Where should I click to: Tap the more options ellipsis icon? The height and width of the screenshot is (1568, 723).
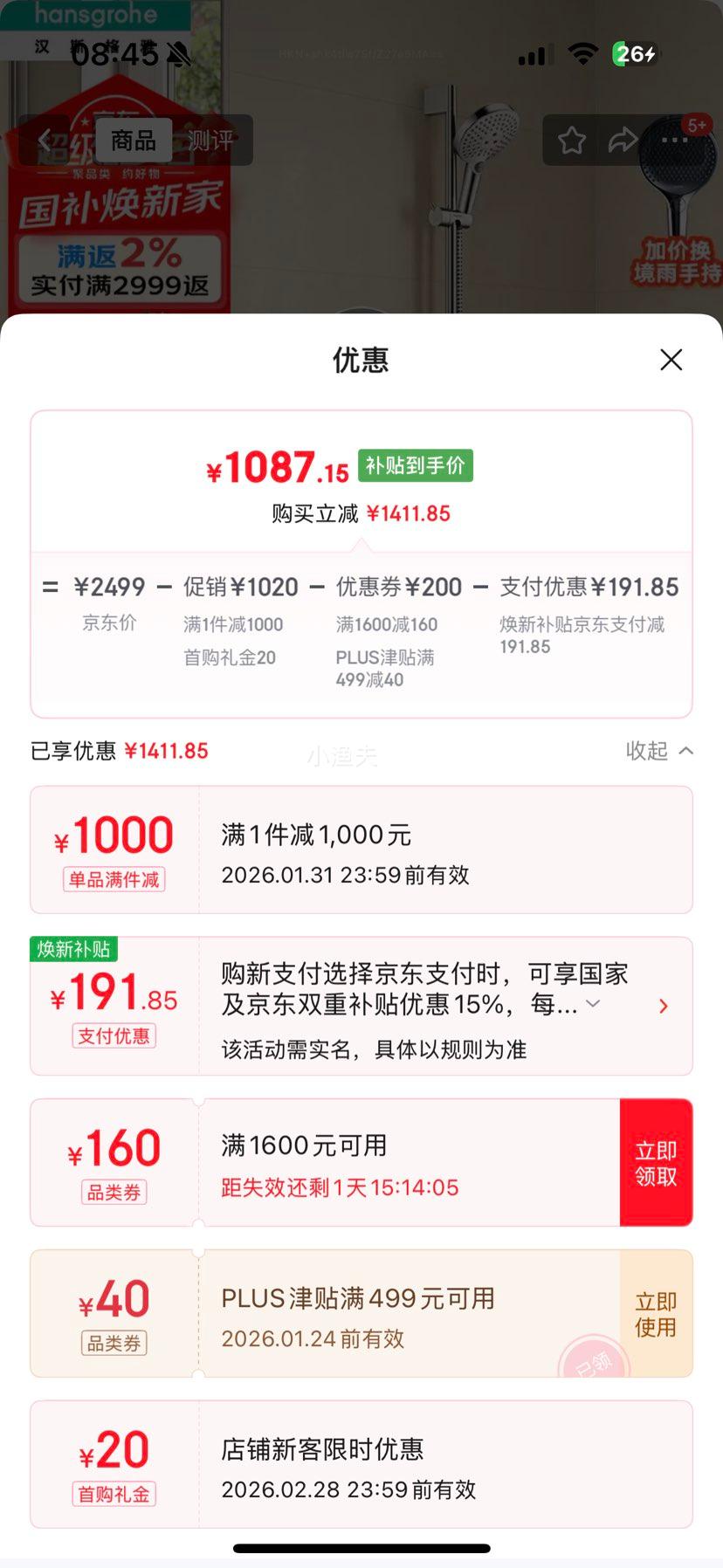[673, 140]
